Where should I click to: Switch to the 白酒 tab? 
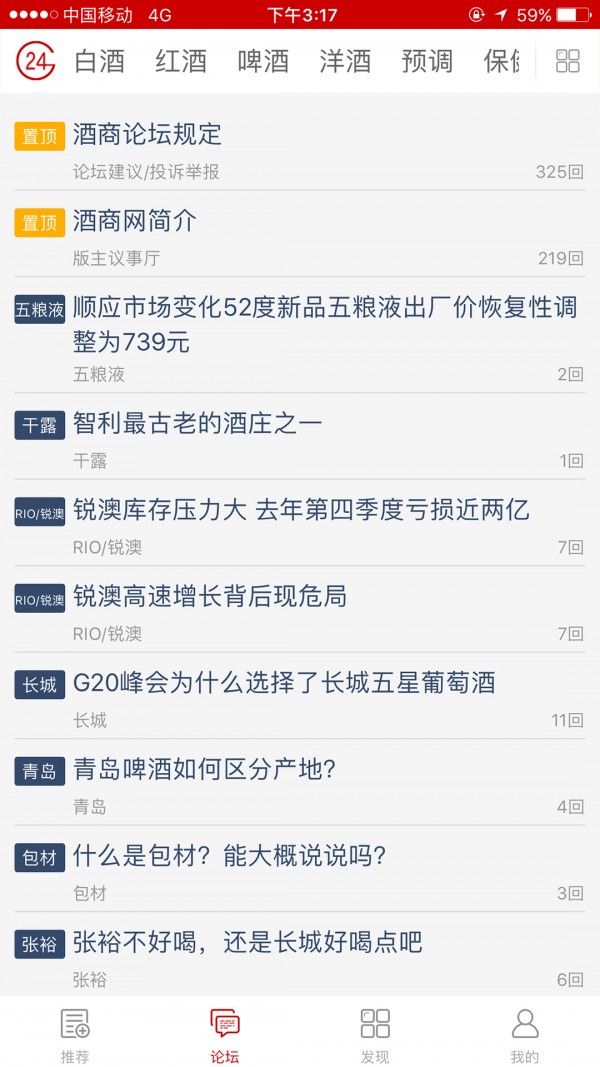(100, 61)
